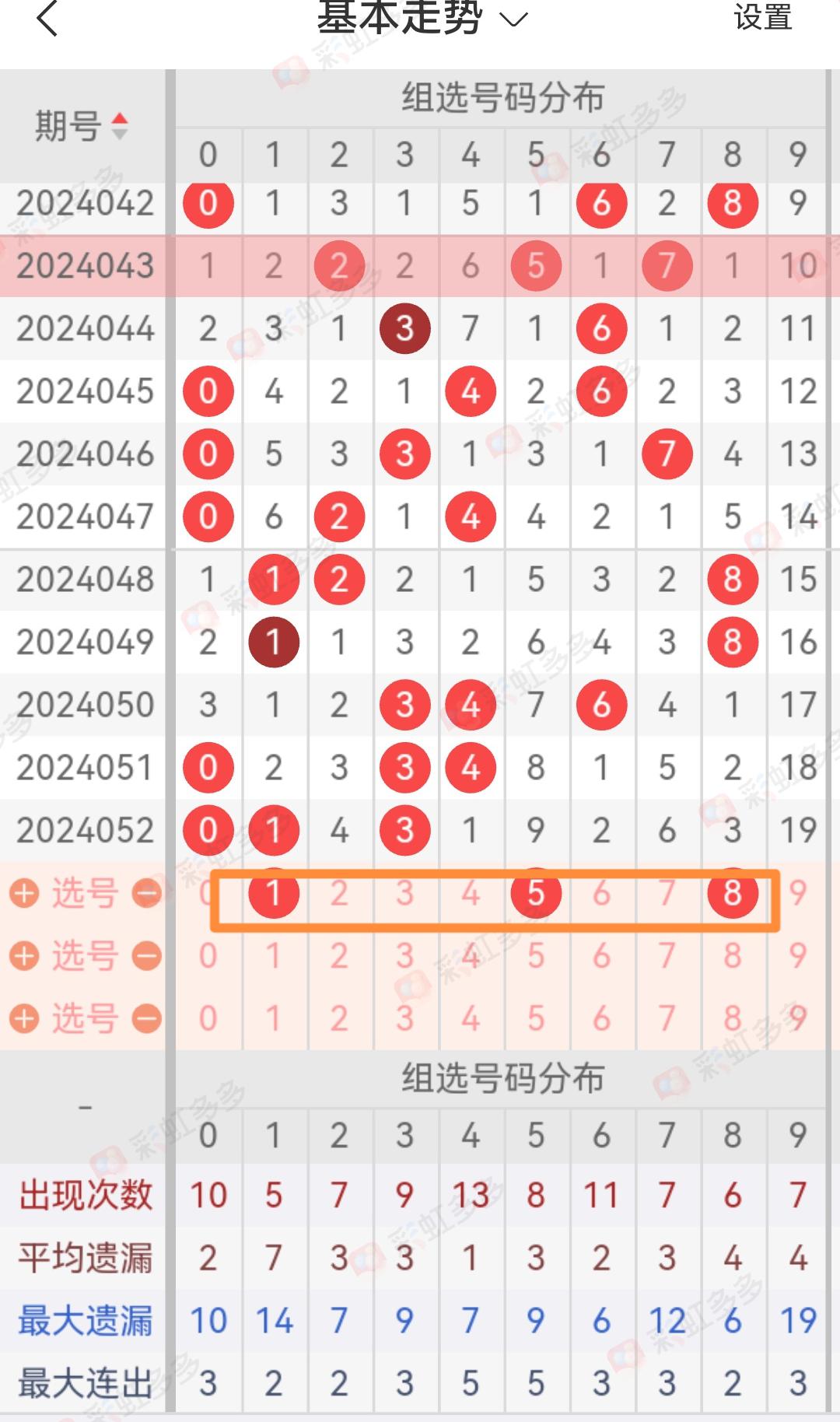840x1422 pixels.
Task: Select number 2 in third 选号 row
Action: point(339,1018)
